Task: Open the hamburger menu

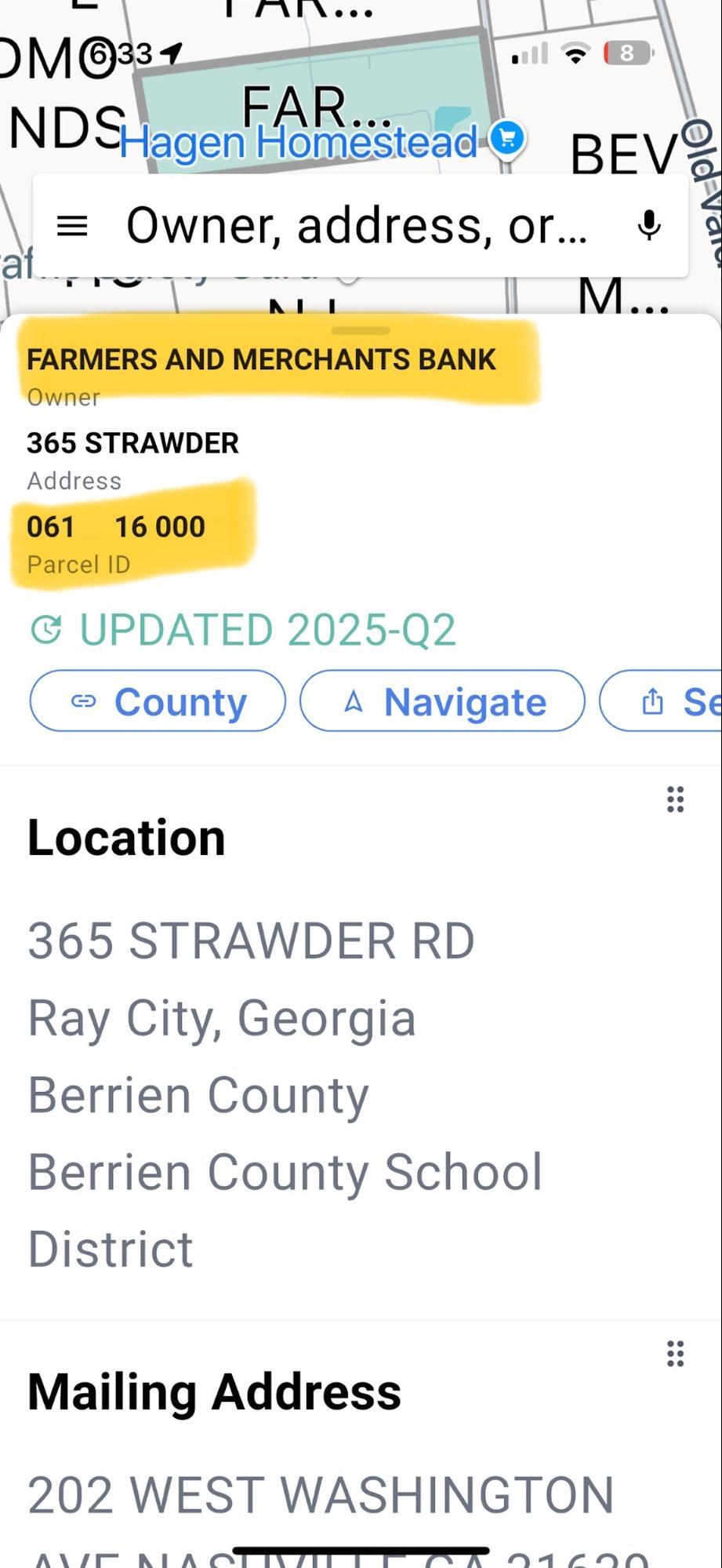Action: click(72, 226)
